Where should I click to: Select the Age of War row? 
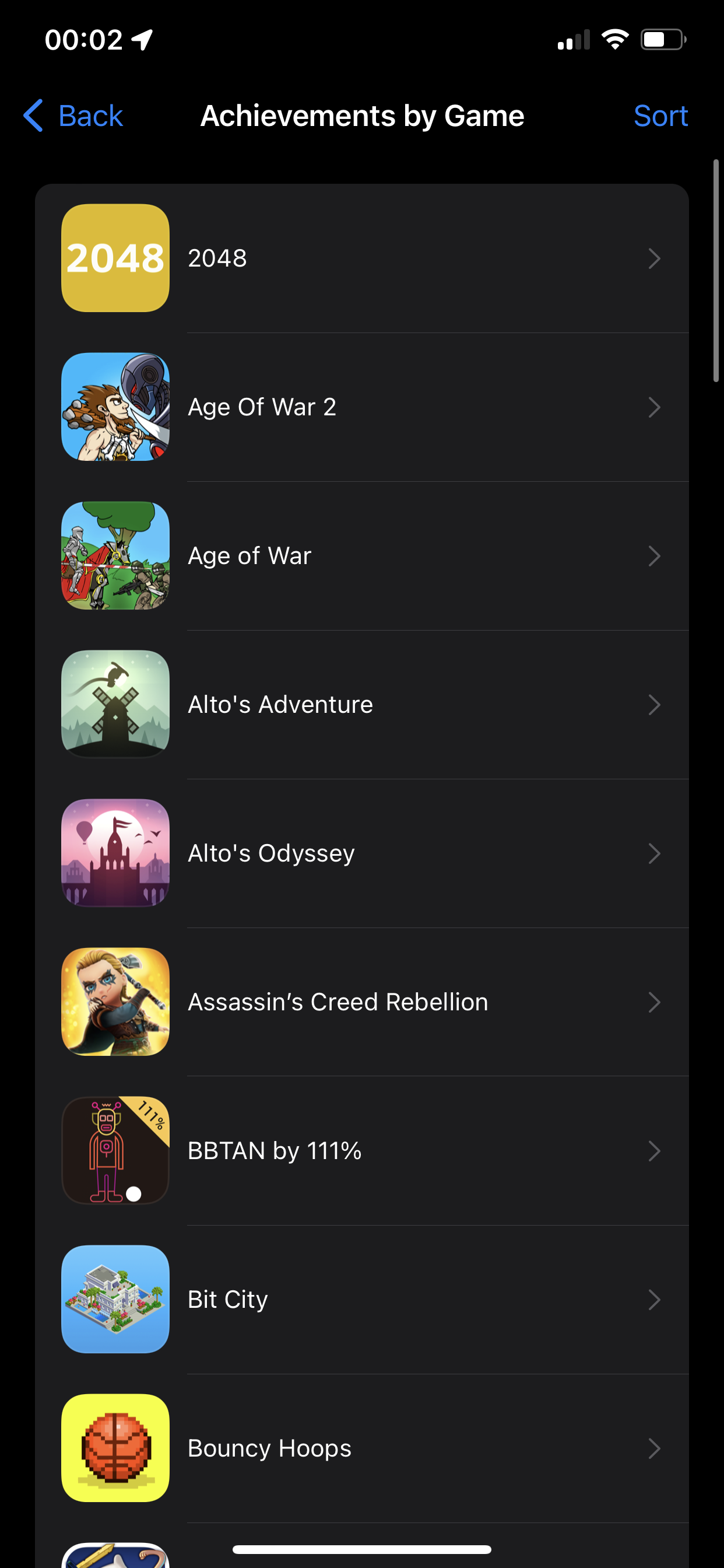361,556
